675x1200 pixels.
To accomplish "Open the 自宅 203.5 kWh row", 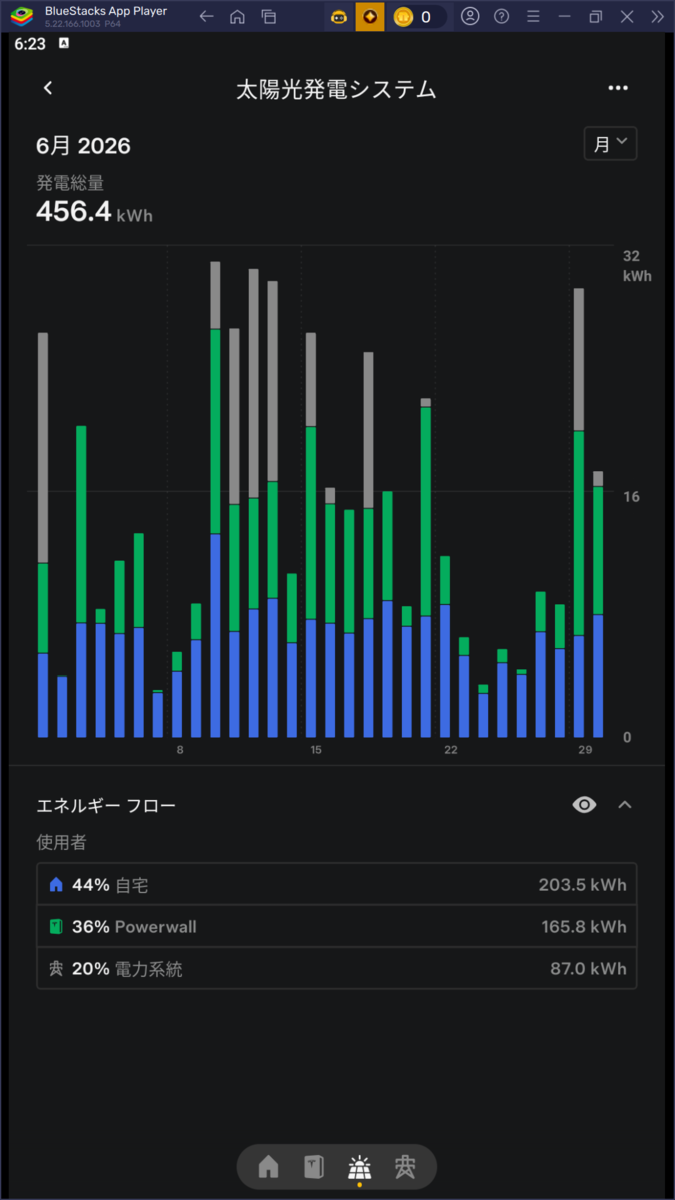I will 337,885.
